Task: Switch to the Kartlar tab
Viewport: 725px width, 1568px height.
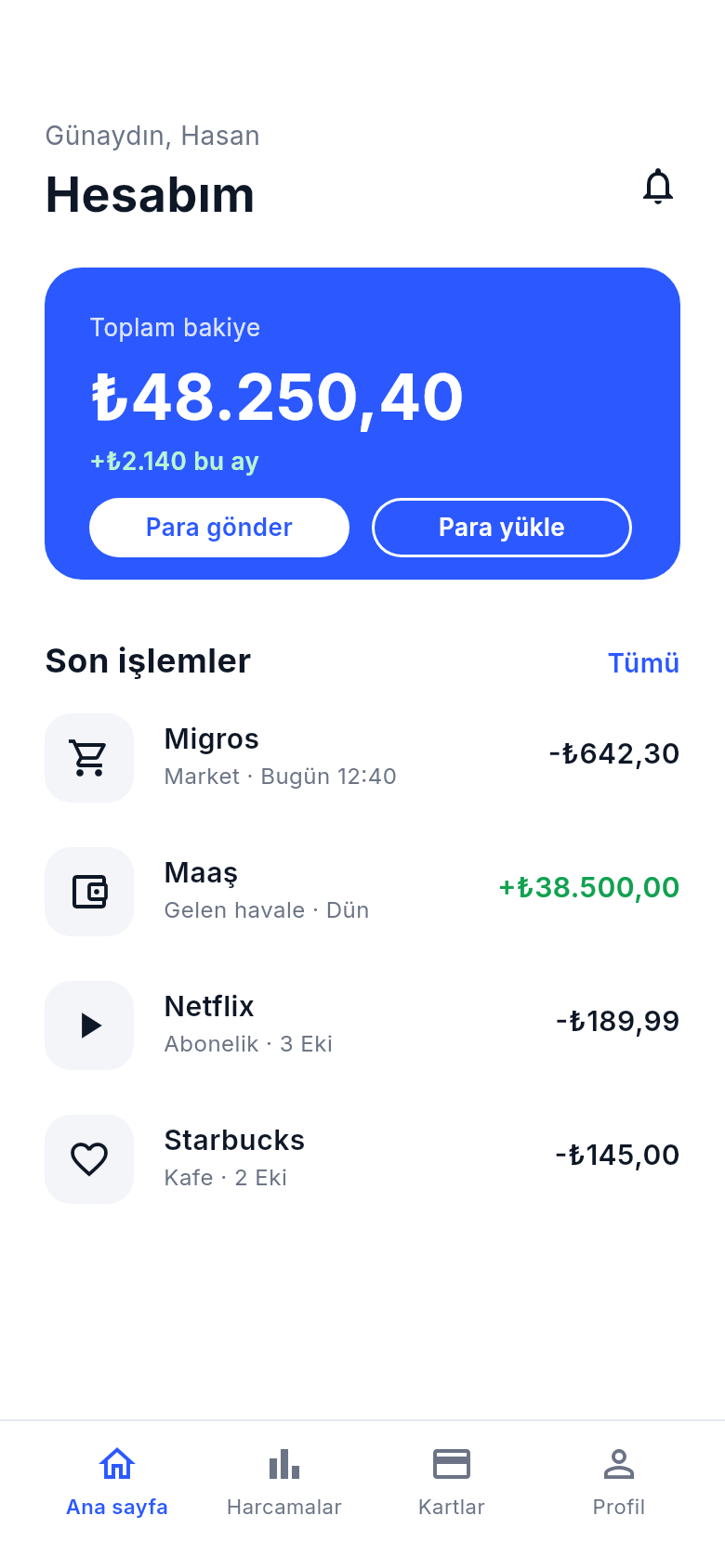Action: (x=452, y=1483)
